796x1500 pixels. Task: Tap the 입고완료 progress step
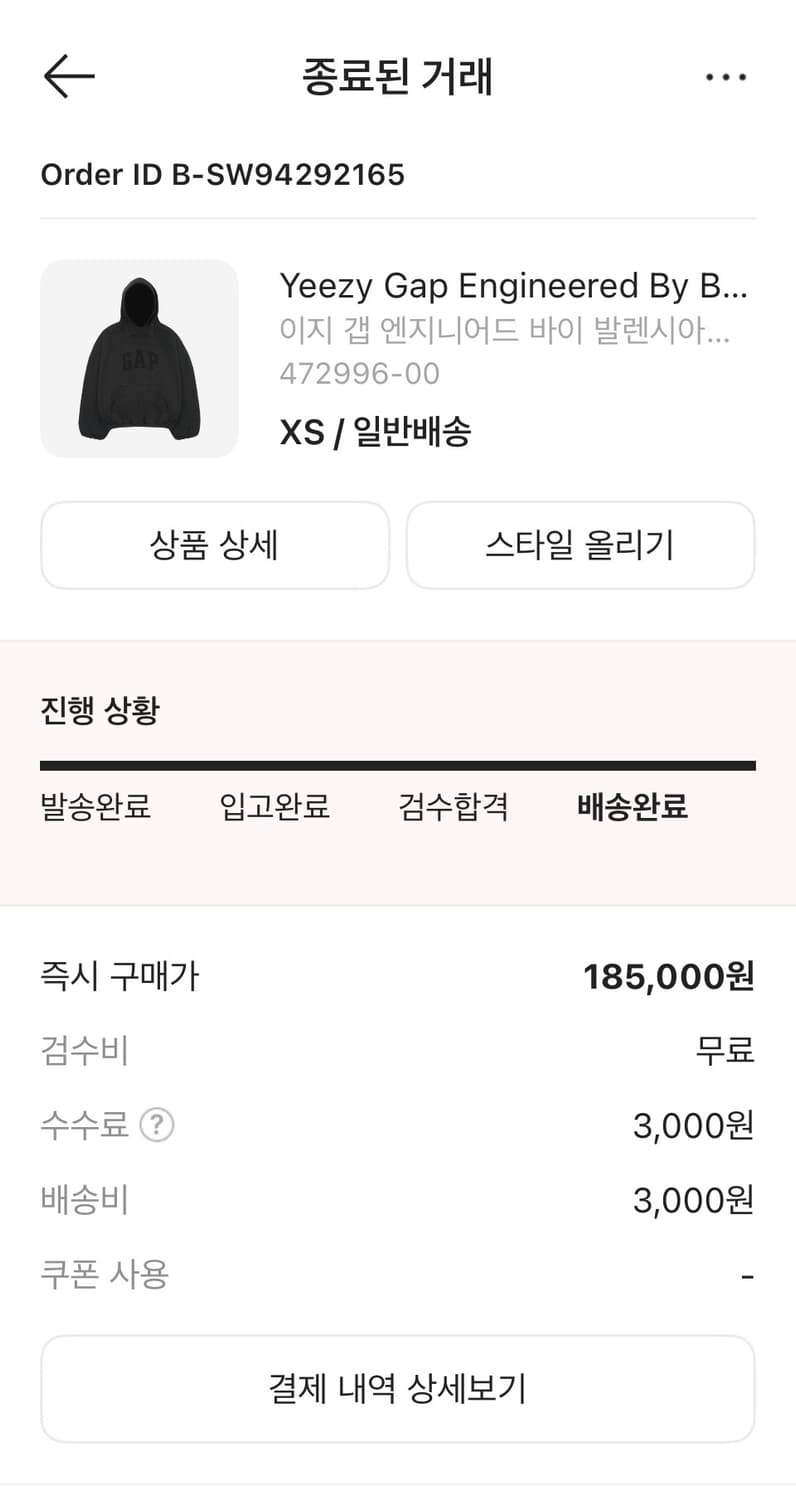click(x=273, y=807)
